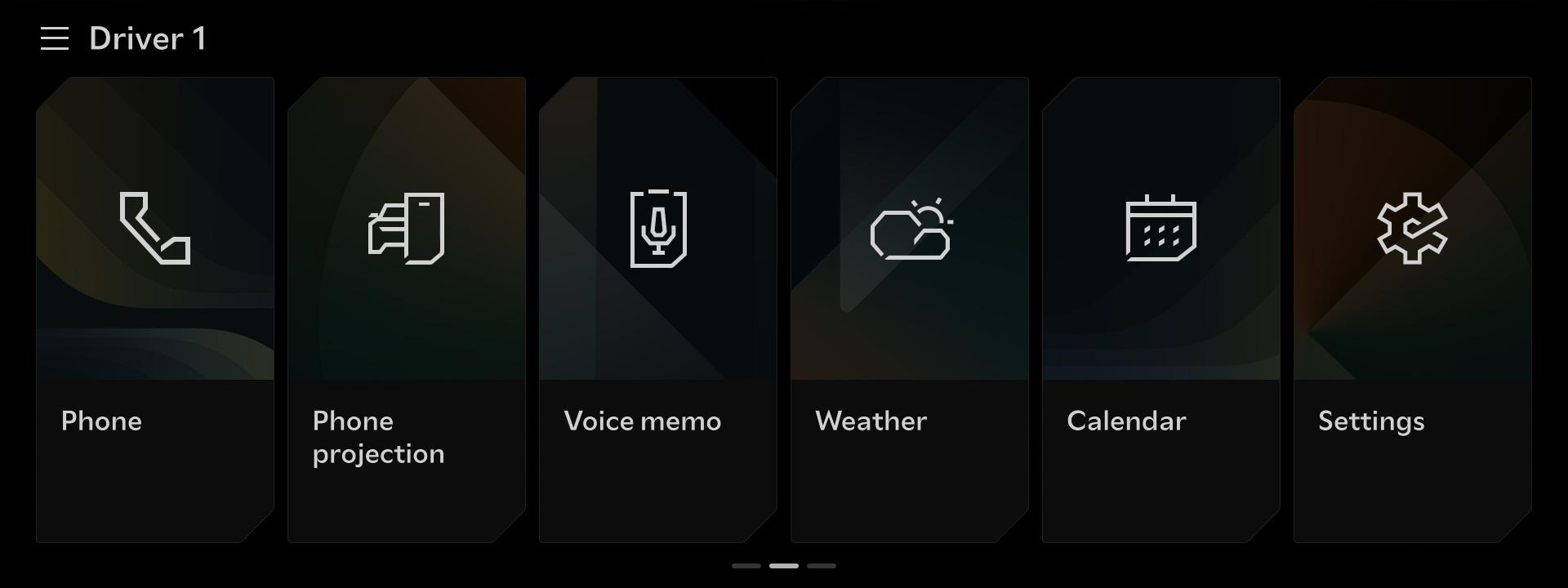Screen dimensions: 1568x588
Task: Select the last page indicator dash
Action: [x=822, y=565]
